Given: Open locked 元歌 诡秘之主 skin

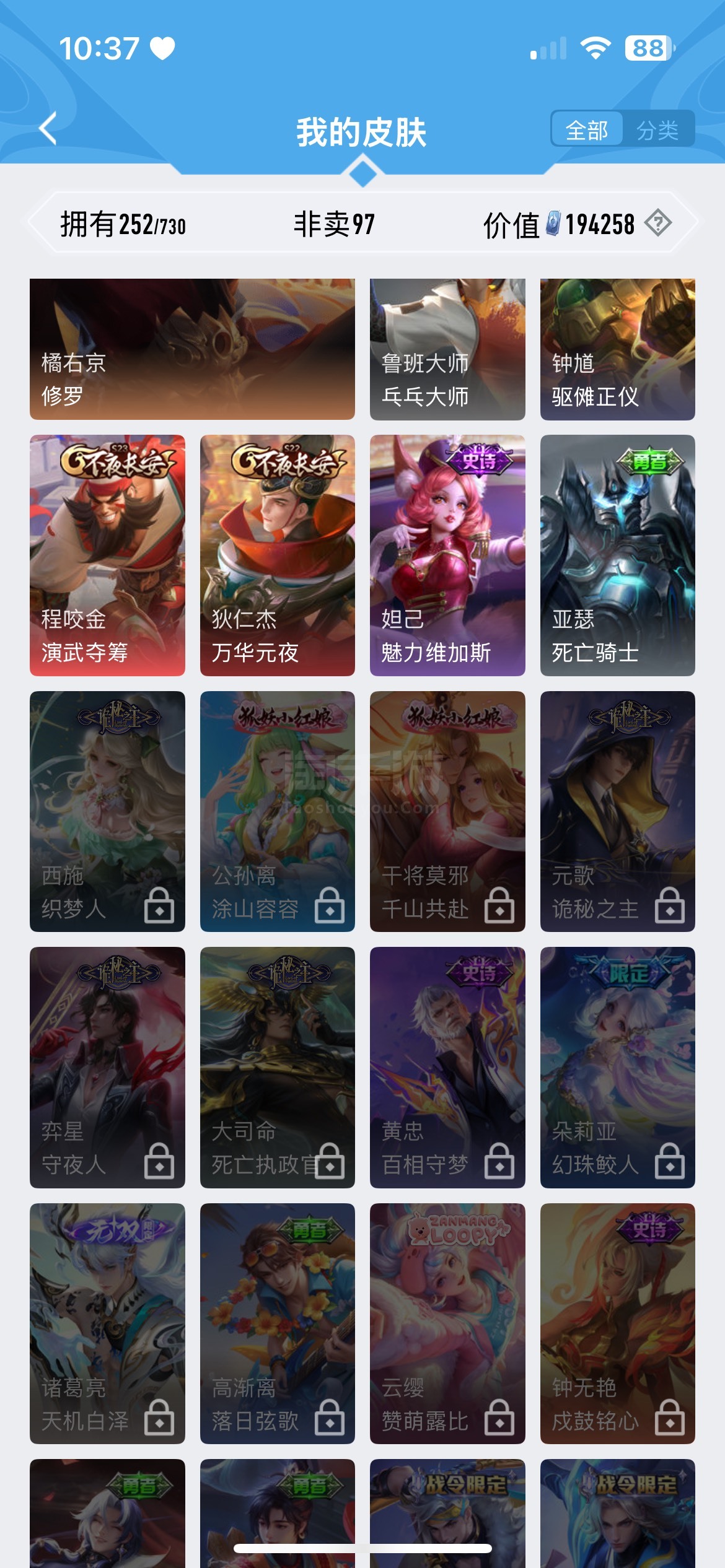Looking at the screenshot, I should coord(617,811).
